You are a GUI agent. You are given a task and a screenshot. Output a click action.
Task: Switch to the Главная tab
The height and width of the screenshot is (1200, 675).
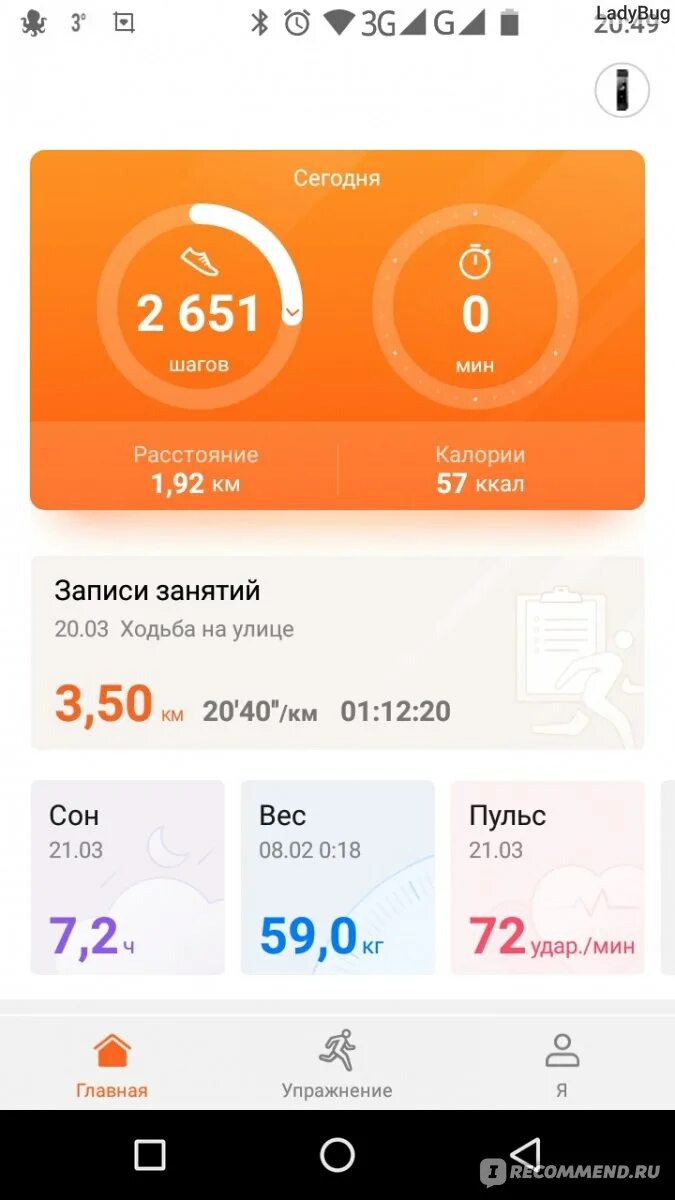click(x=112, y=1065)
